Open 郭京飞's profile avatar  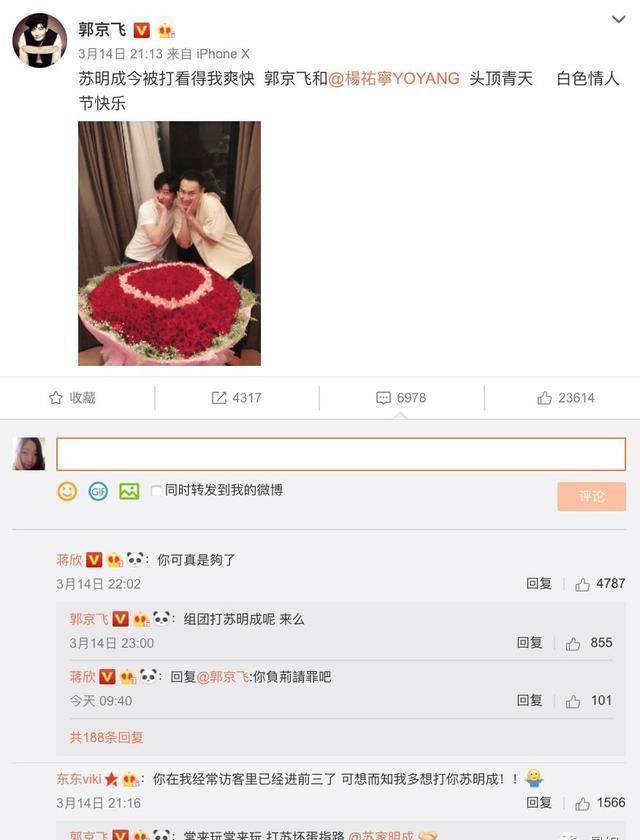pyautogui.click(x=39, y=40)
